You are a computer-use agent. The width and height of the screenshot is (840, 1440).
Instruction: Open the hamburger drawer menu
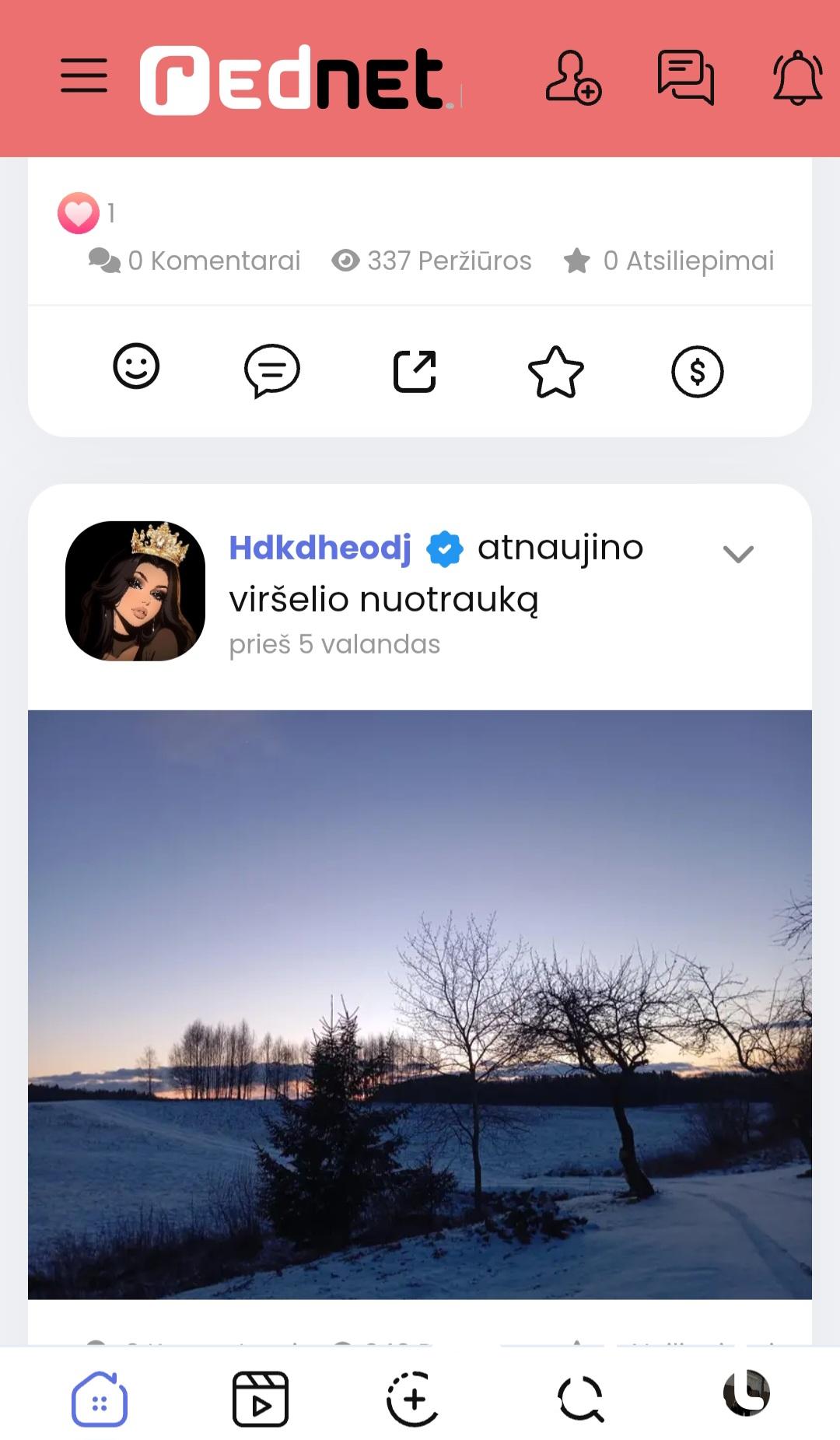click(x=84, y=75)
